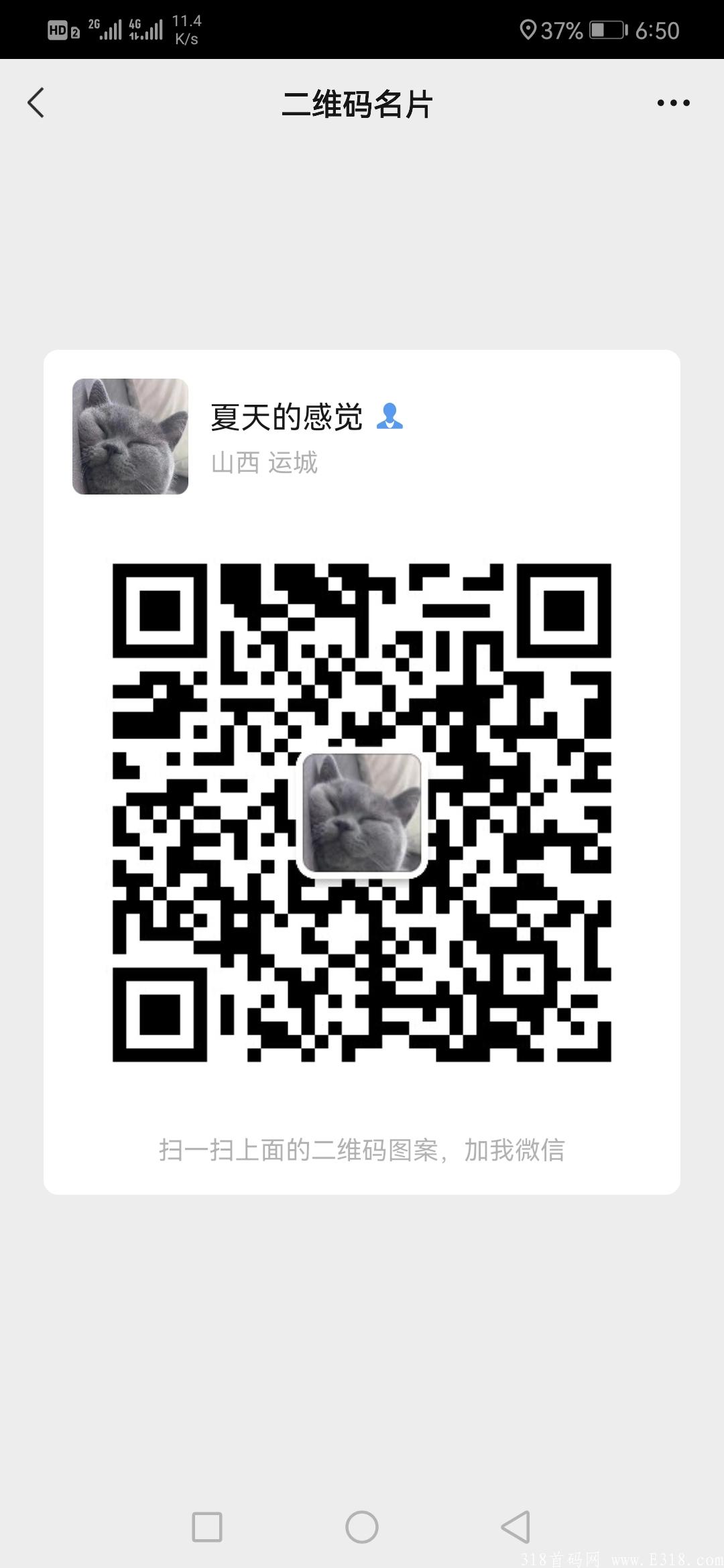The height and width of the screenshot is (1568, 724).
Task: Open the three-dot overflow menu
Action: coord(673,103)
